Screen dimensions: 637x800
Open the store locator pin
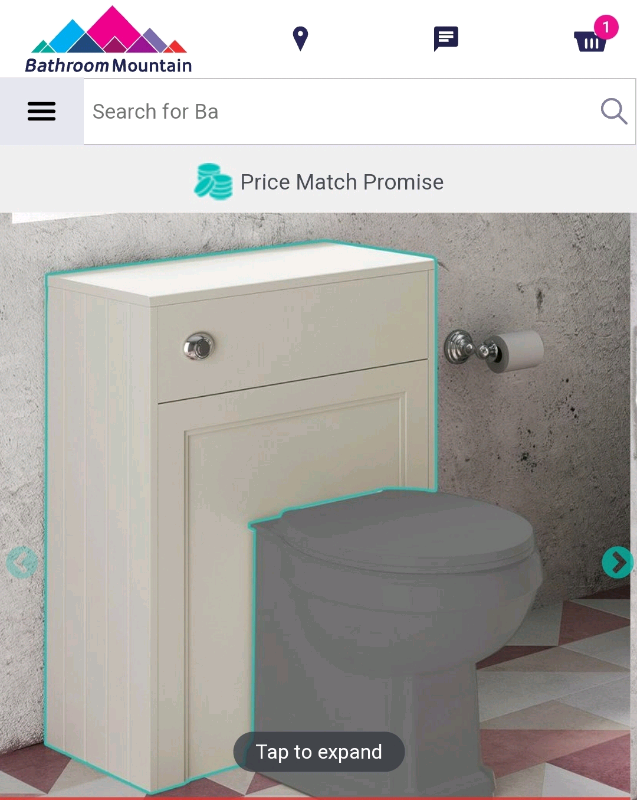[x=300, y=39]
